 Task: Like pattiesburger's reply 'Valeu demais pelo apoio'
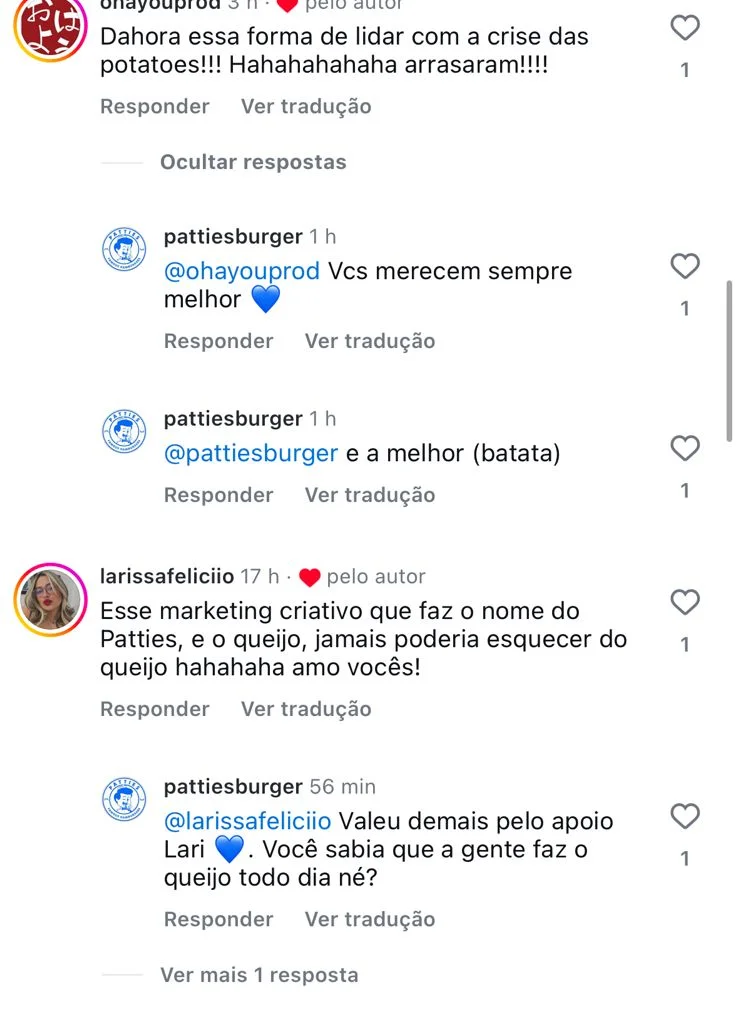684,816
